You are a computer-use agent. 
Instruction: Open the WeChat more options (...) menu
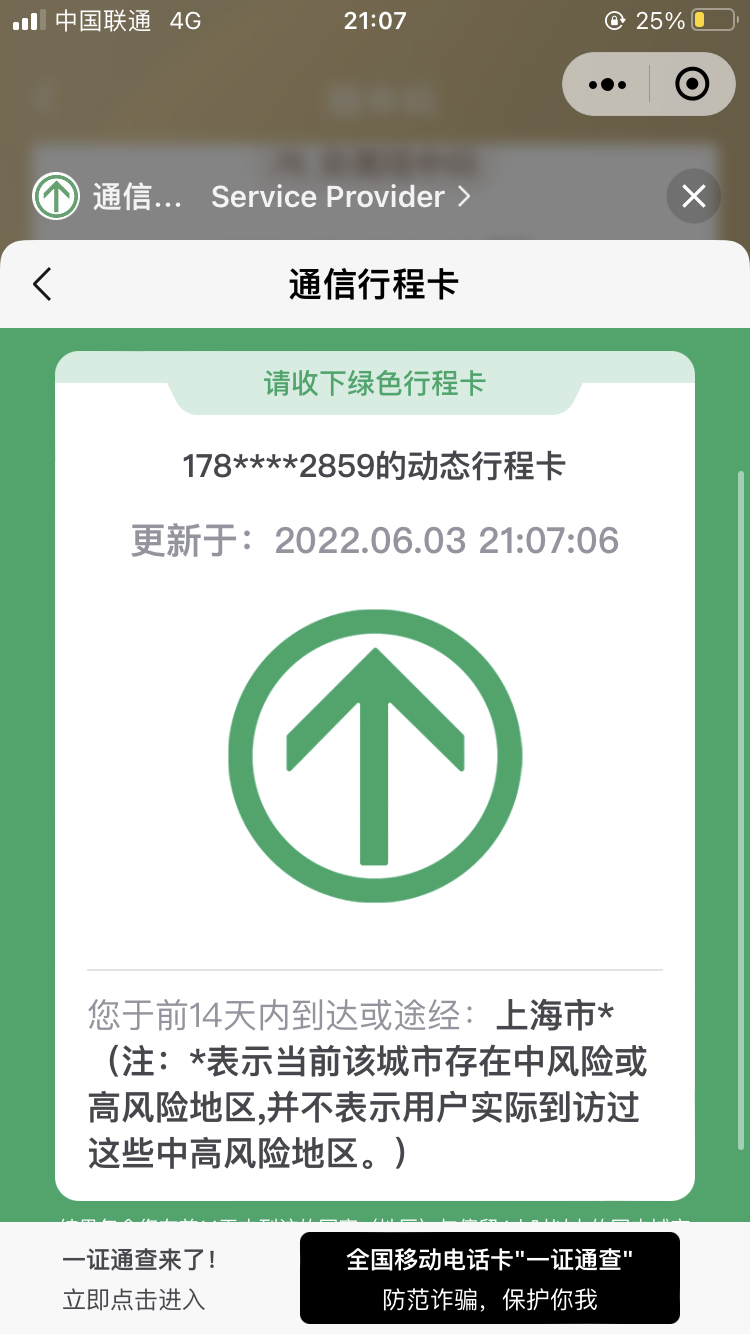[607, 84]
